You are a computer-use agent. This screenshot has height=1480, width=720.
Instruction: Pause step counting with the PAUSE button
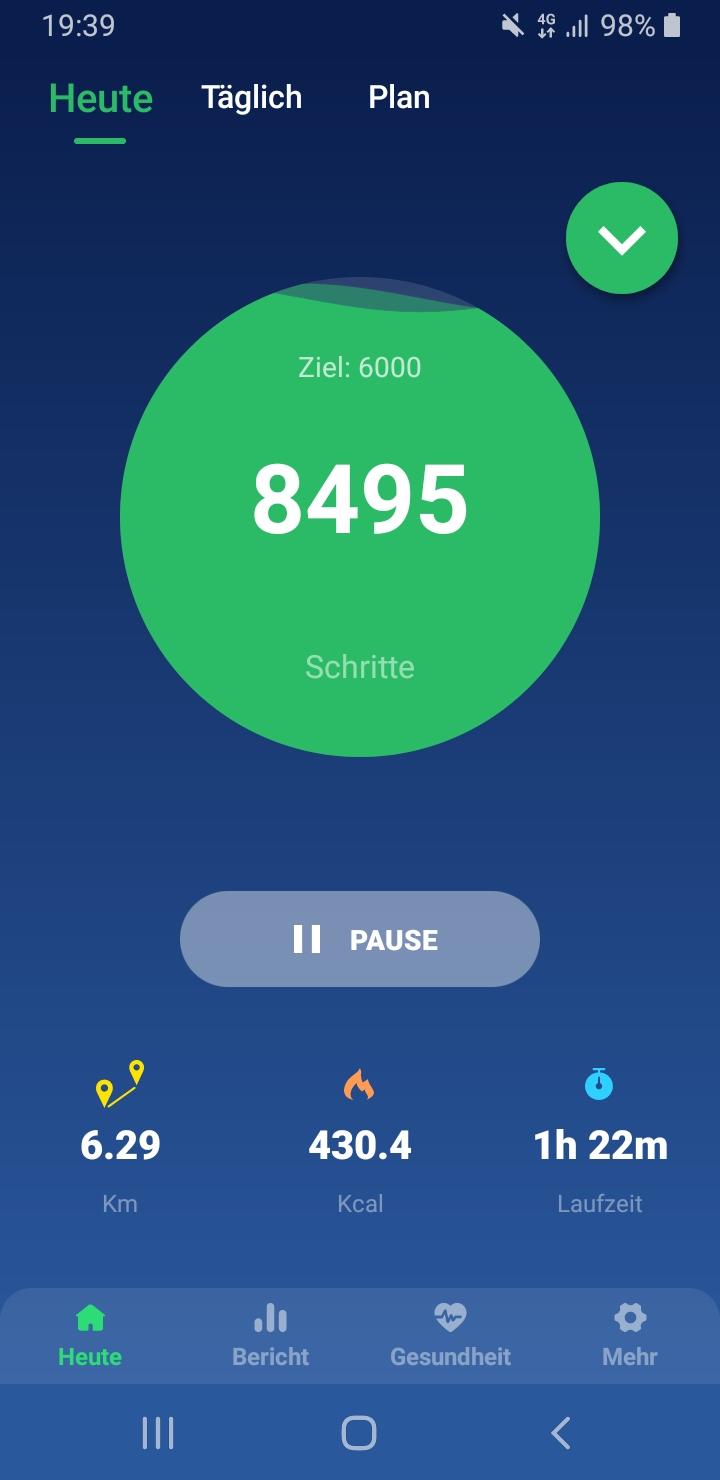(360, 939)
